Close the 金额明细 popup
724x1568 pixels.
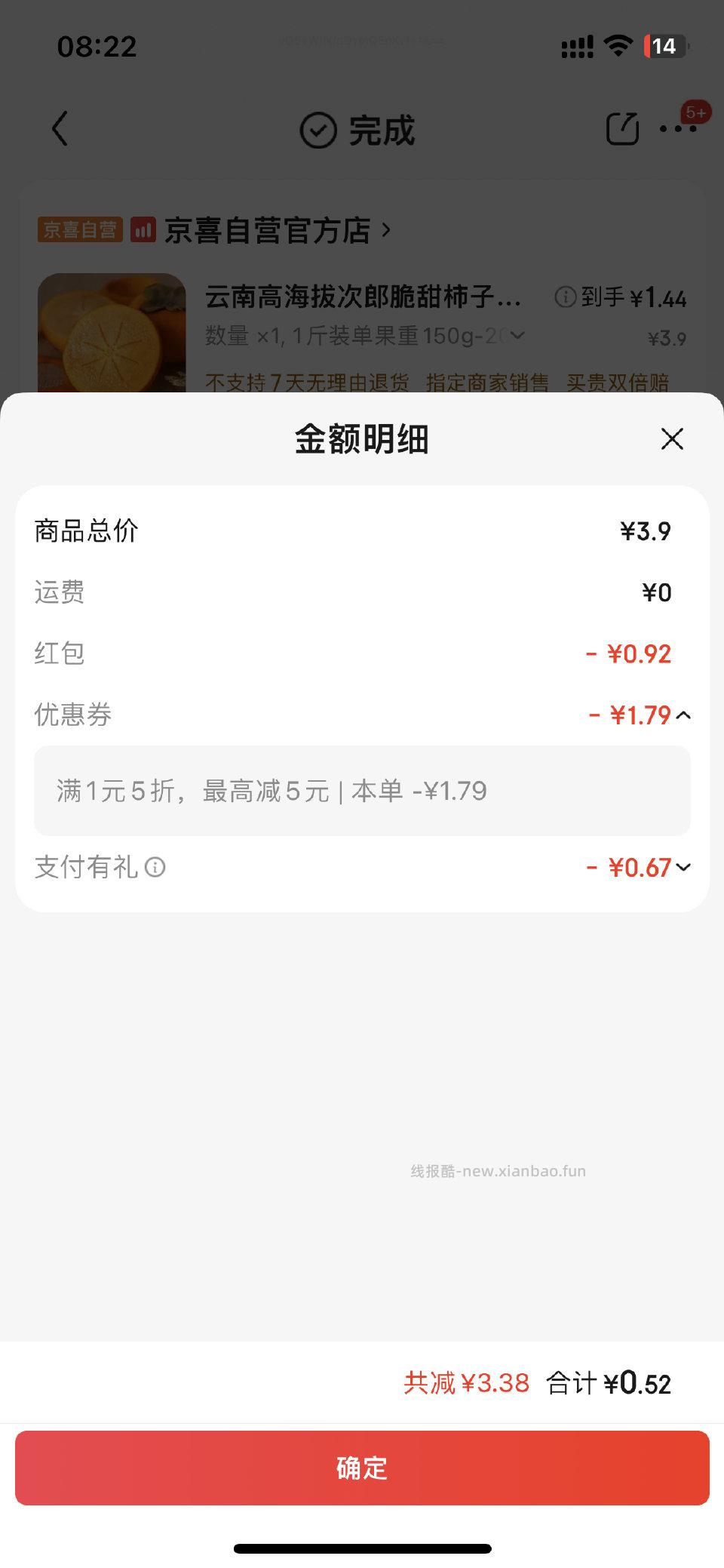click(670, 440)
